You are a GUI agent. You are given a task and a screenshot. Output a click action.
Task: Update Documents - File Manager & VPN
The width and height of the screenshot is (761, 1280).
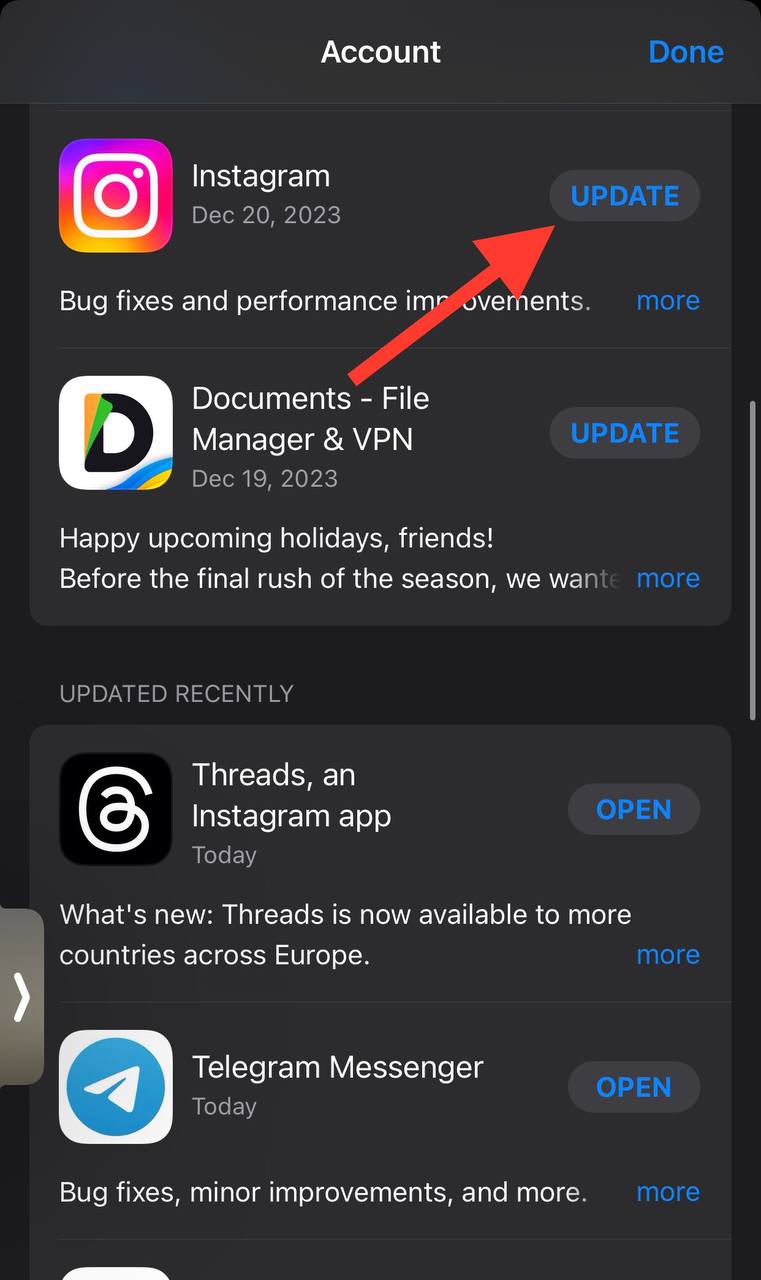point(624,432)
